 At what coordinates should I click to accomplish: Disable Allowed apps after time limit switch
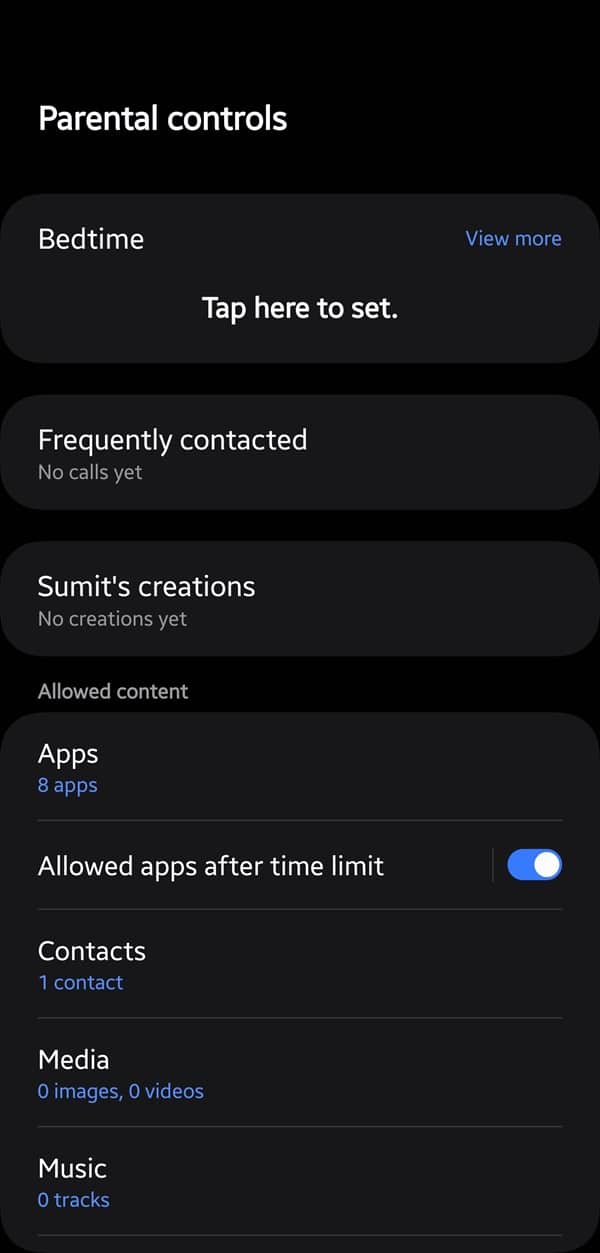pyautogui.click(x=535, y=865)
